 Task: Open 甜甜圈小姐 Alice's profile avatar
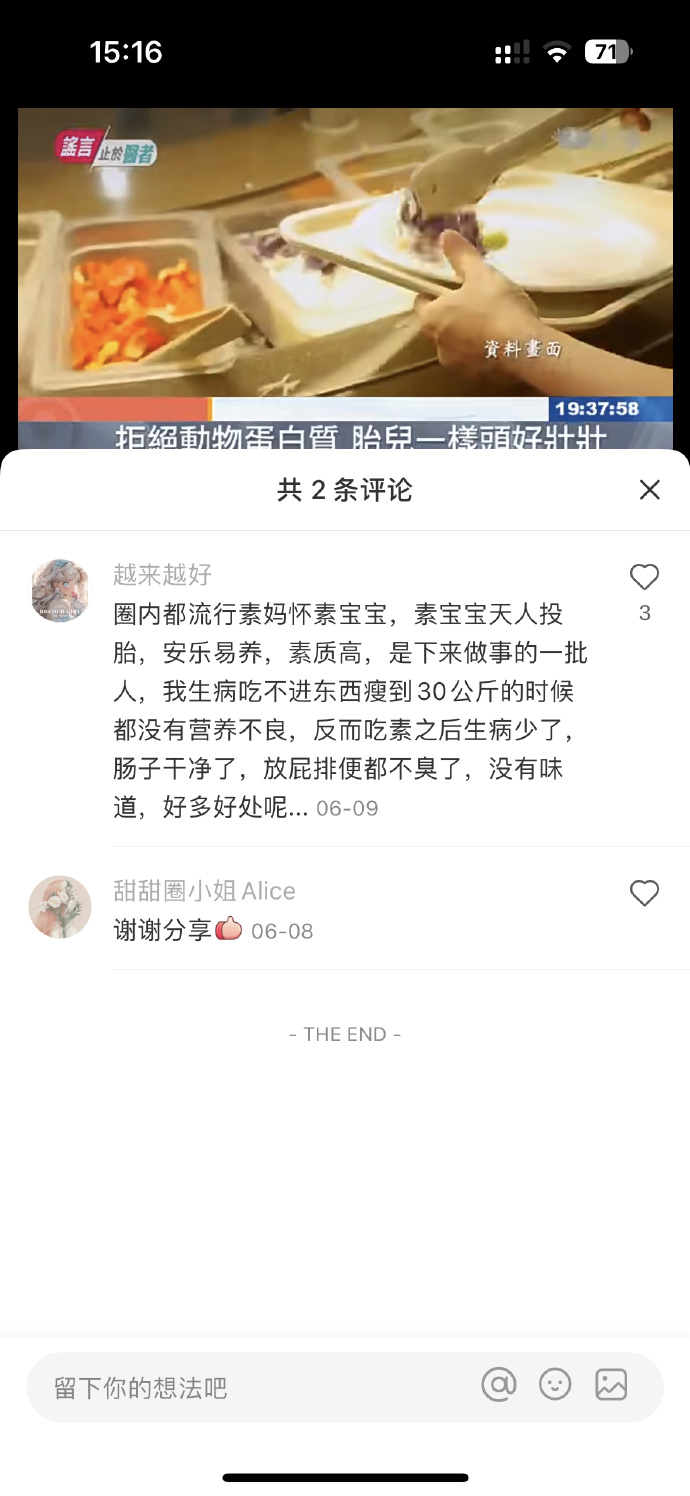tap(60, 907)
